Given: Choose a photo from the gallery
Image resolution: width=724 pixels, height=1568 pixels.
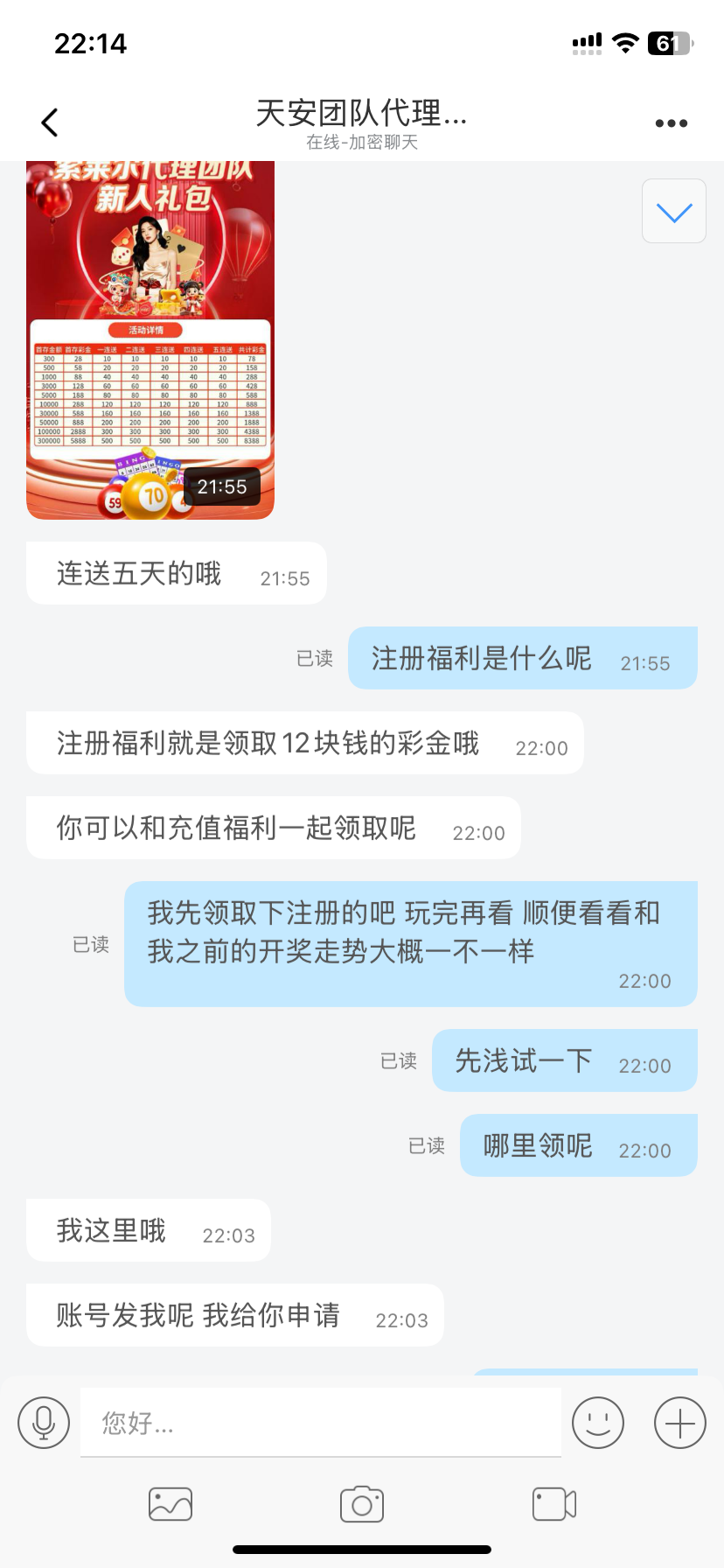Looking at the screenshot, I should (171, 1504).
